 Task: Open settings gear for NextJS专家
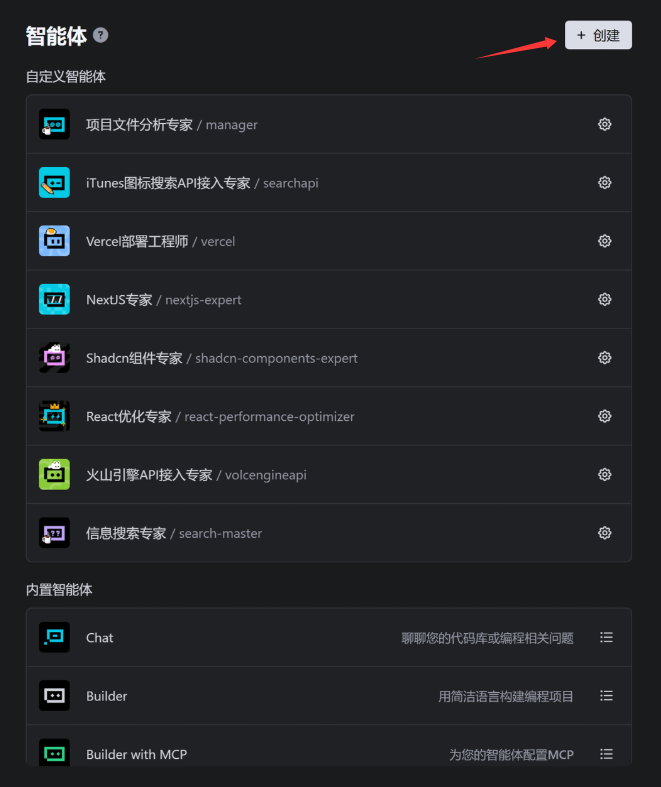tap(604, 299)
